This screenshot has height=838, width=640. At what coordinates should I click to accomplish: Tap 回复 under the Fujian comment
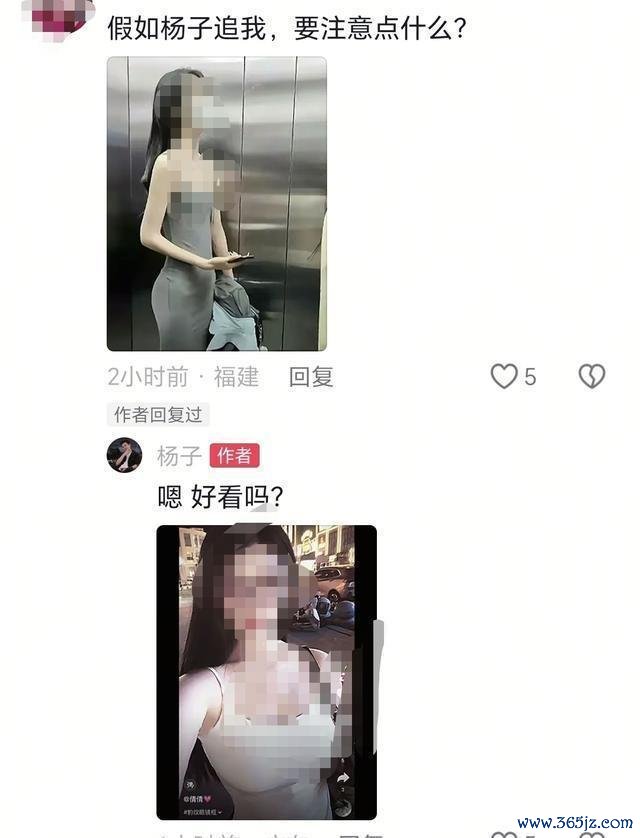(310, 377)
